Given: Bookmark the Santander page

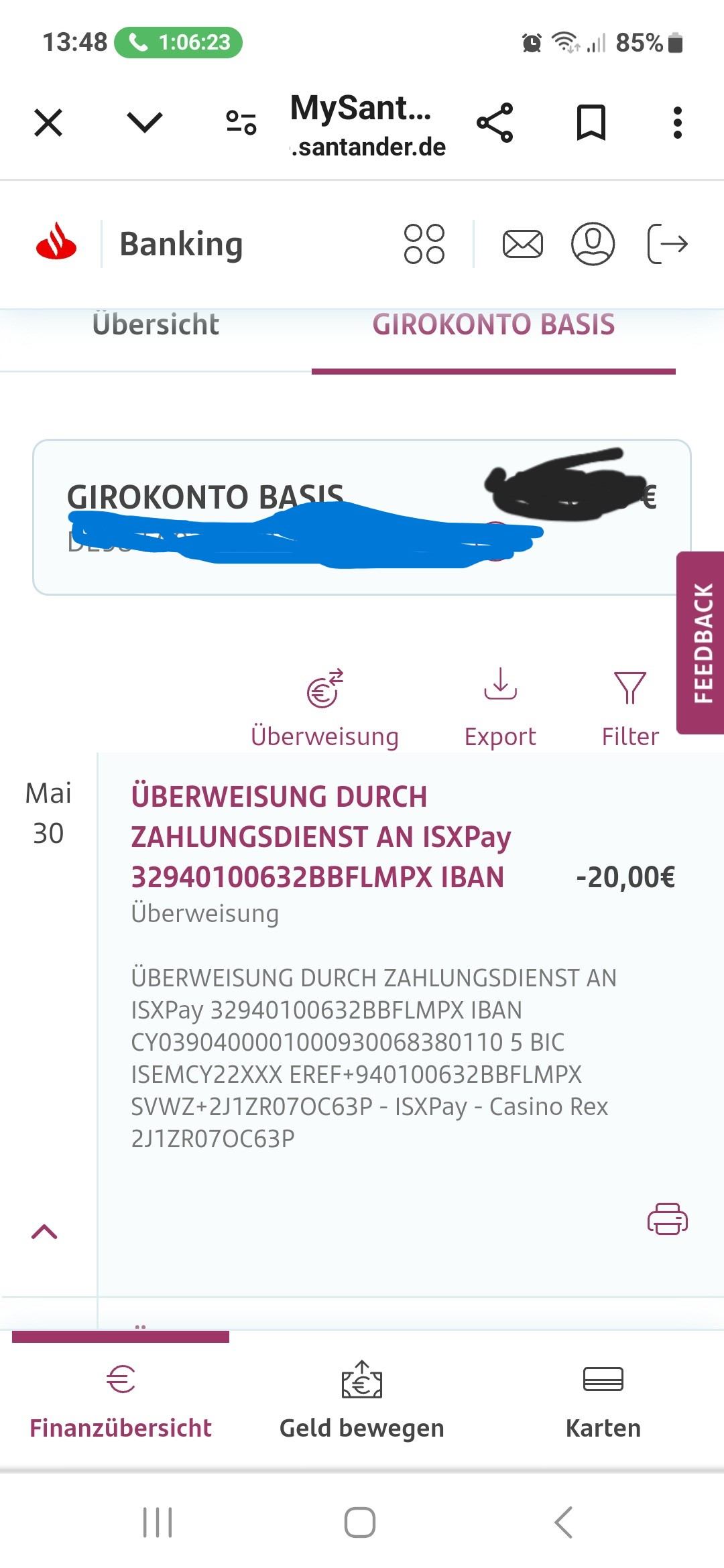Looking at the screenshot, I should click(591, 123).
